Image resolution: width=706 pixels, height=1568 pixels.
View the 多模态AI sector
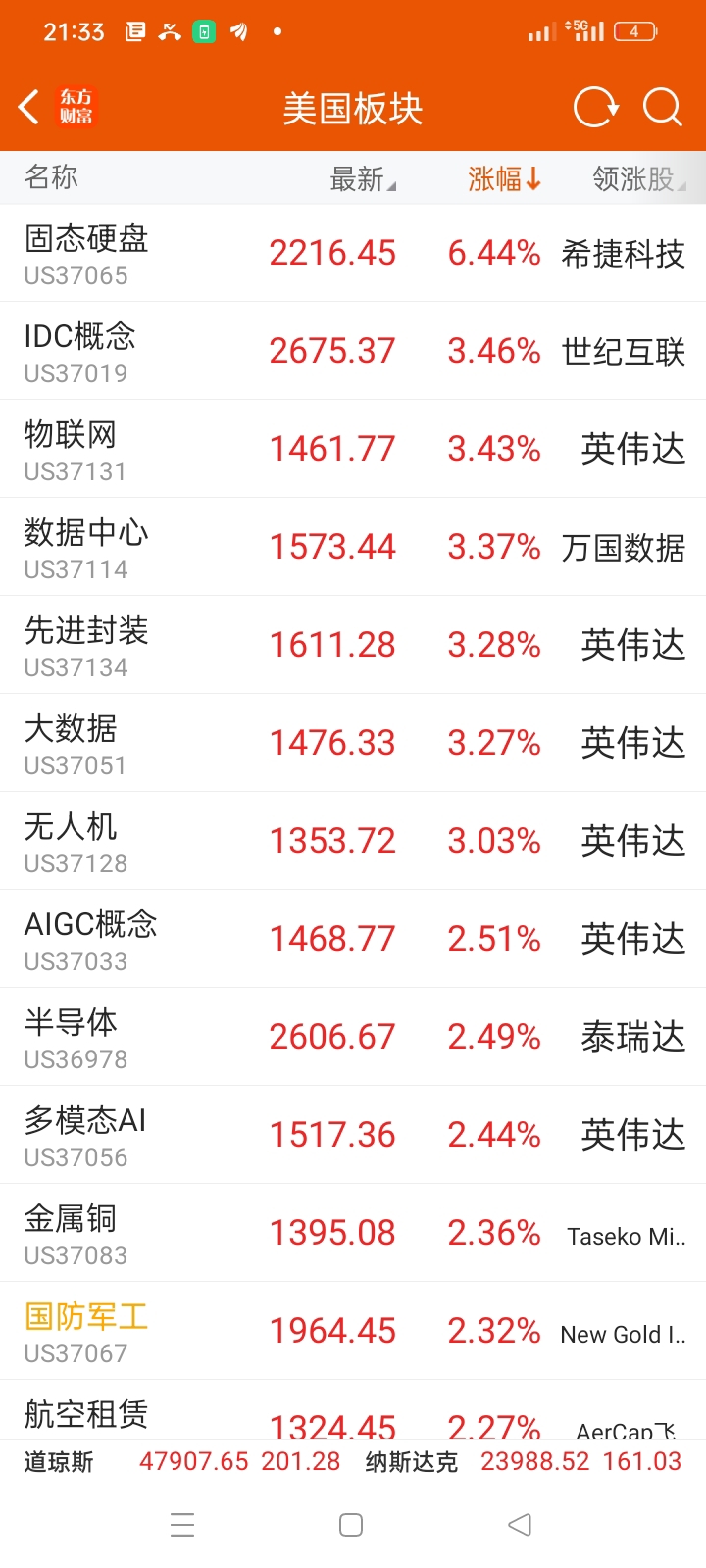tap(353, 1135)
